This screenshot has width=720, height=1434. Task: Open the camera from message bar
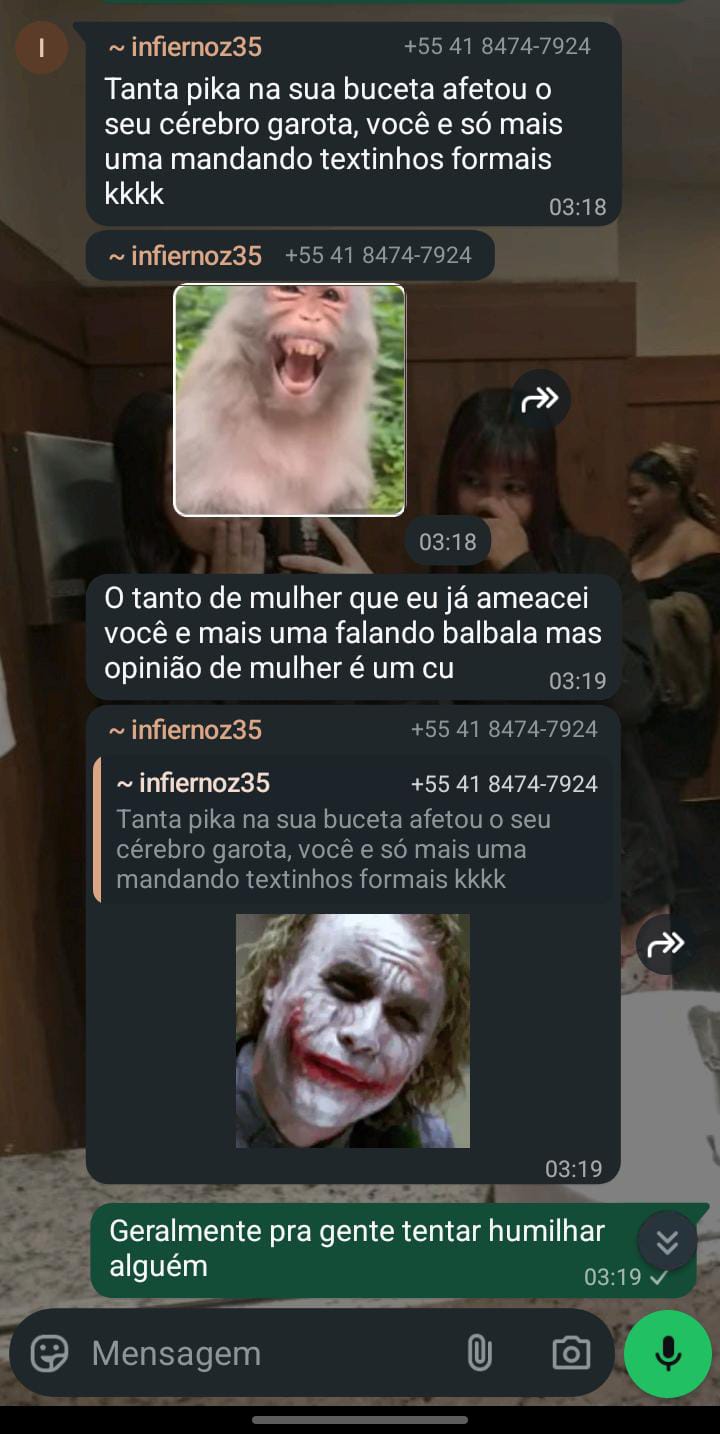click(x=571, y=1354)
